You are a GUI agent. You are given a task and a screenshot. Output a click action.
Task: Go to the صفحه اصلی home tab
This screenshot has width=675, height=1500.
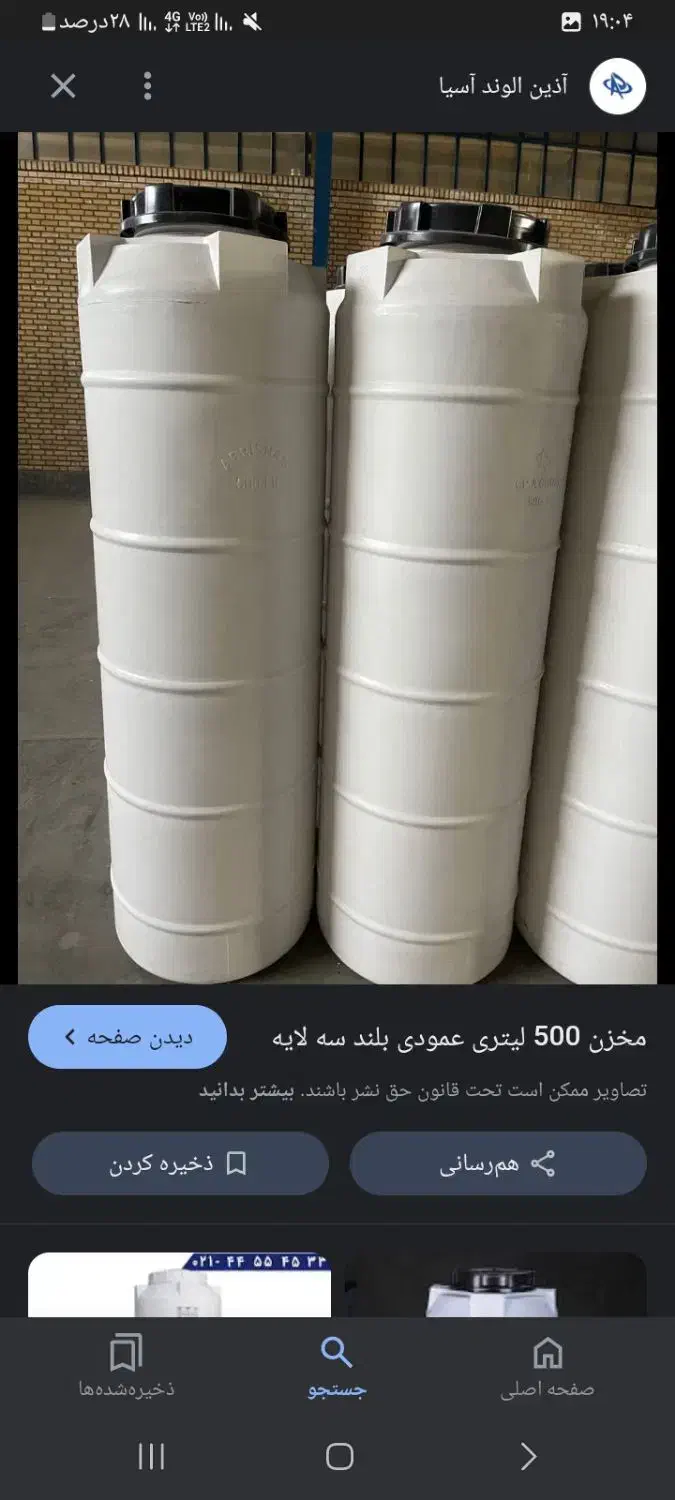tap(547, 1366)
